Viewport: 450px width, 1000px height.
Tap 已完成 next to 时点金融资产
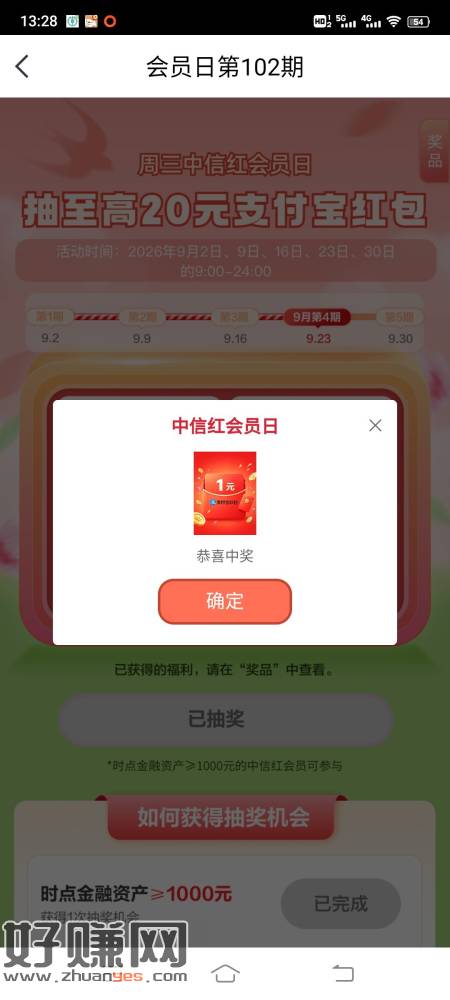pos(341,904)
